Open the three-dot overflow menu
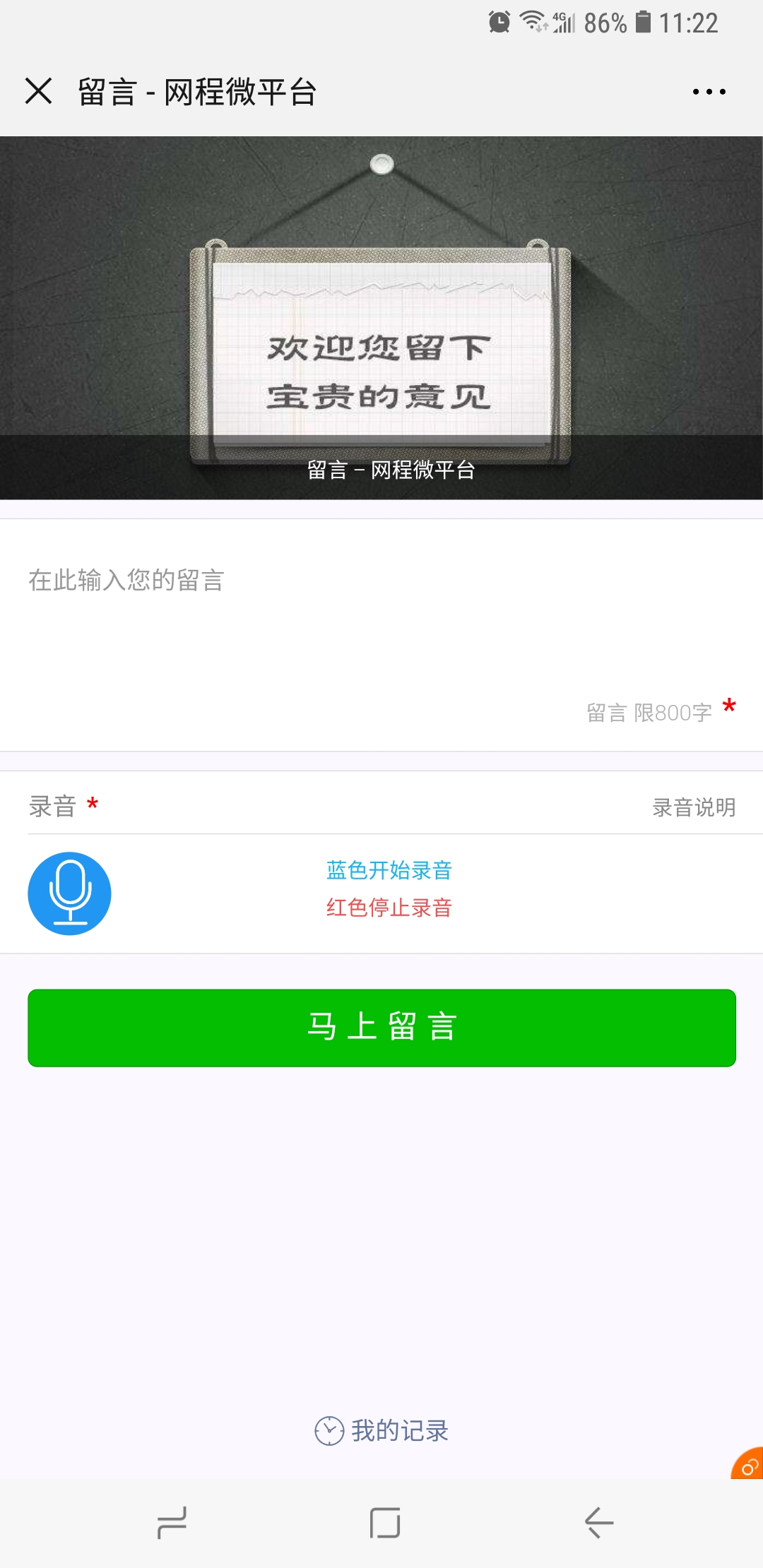Image resolution: width=763 pixels, height=1568 pixels. [709, 92]
